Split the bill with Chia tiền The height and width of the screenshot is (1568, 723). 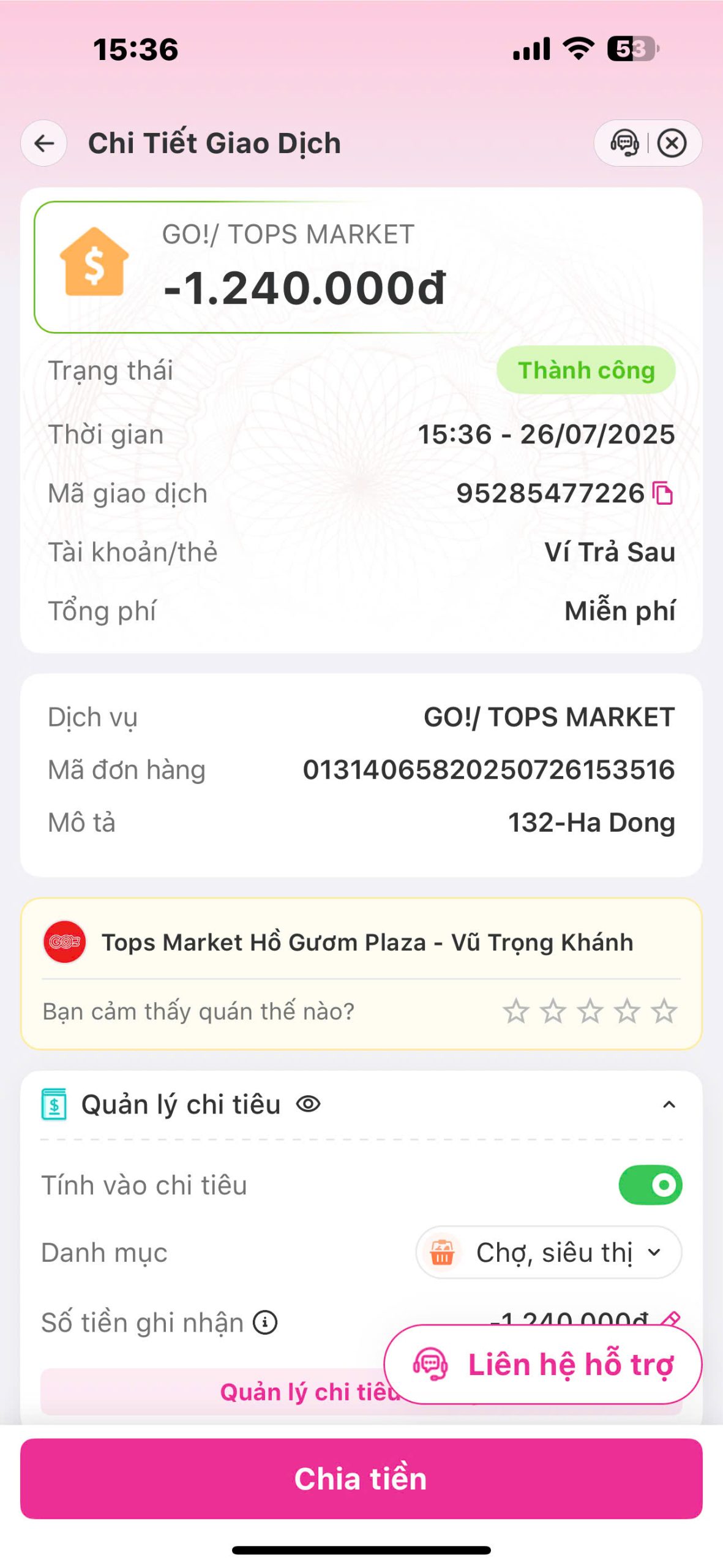tap(361, 1479)
